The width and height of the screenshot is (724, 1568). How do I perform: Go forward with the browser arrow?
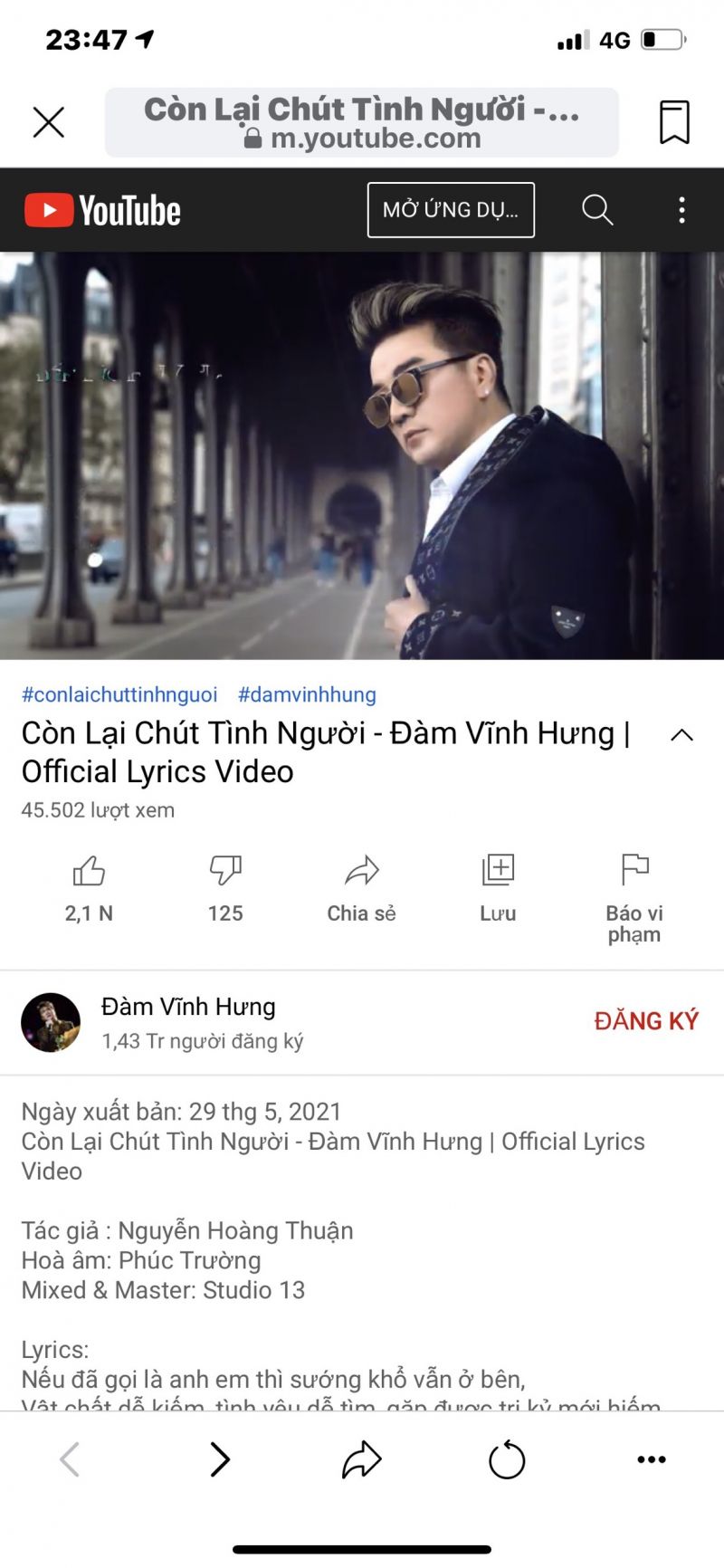219,1459
